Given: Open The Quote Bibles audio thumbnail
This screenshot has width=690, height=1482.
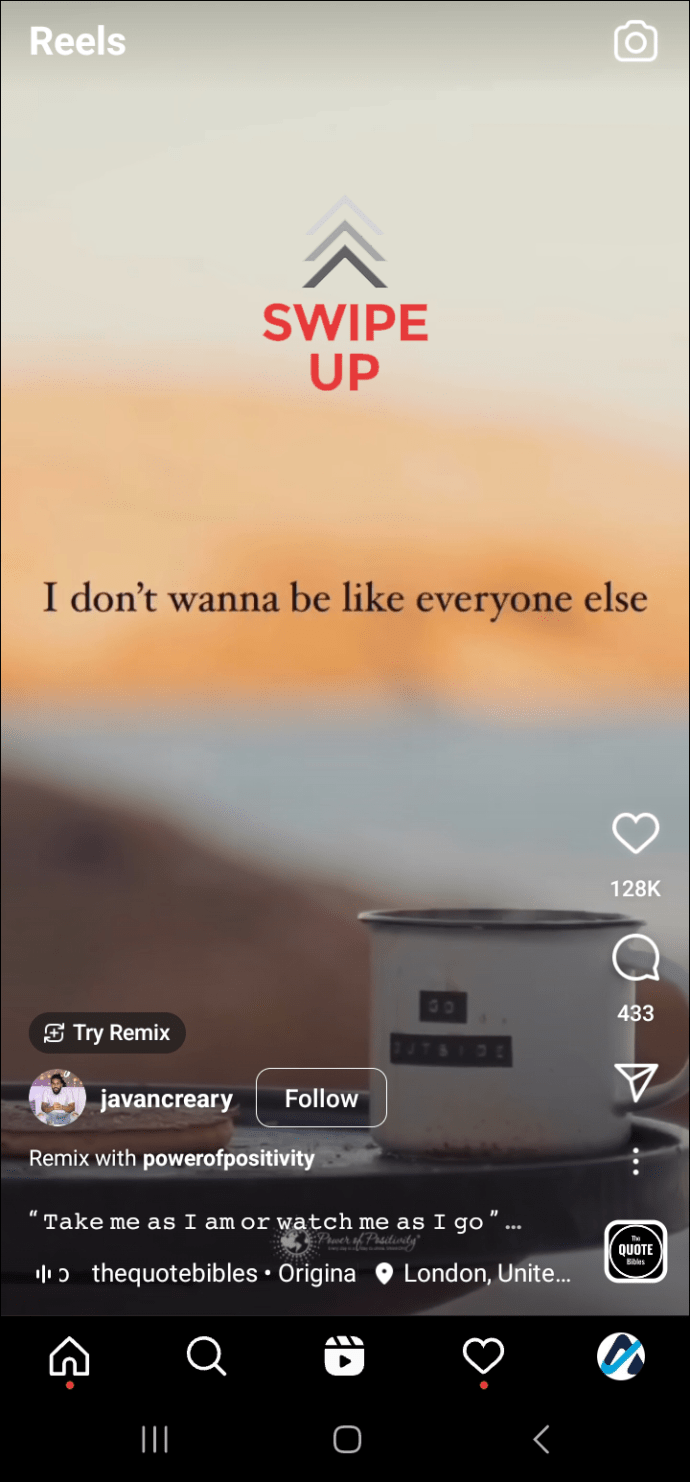Looking at the screenshot, I should point(635,1251).
